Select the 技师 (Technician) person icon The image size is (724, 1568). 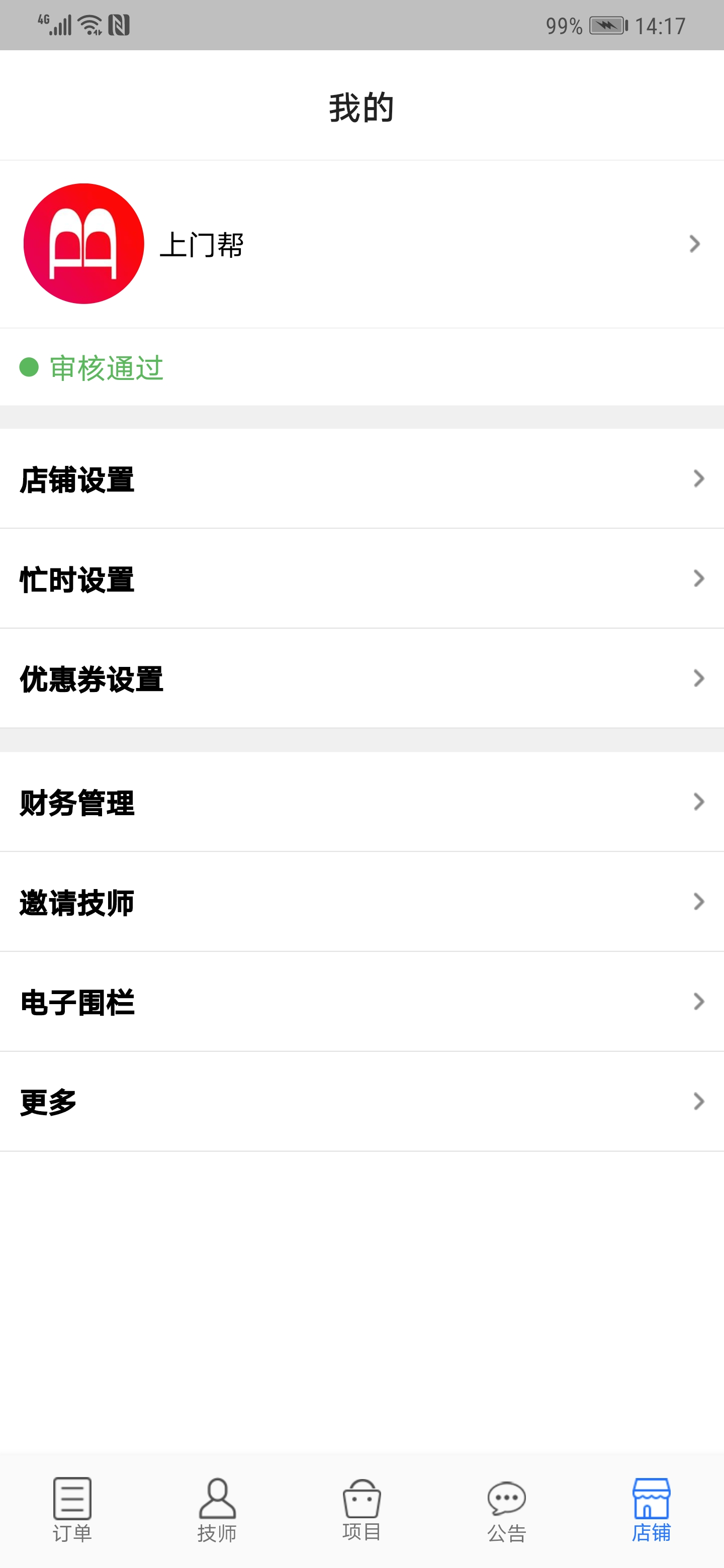point(217,1499)
